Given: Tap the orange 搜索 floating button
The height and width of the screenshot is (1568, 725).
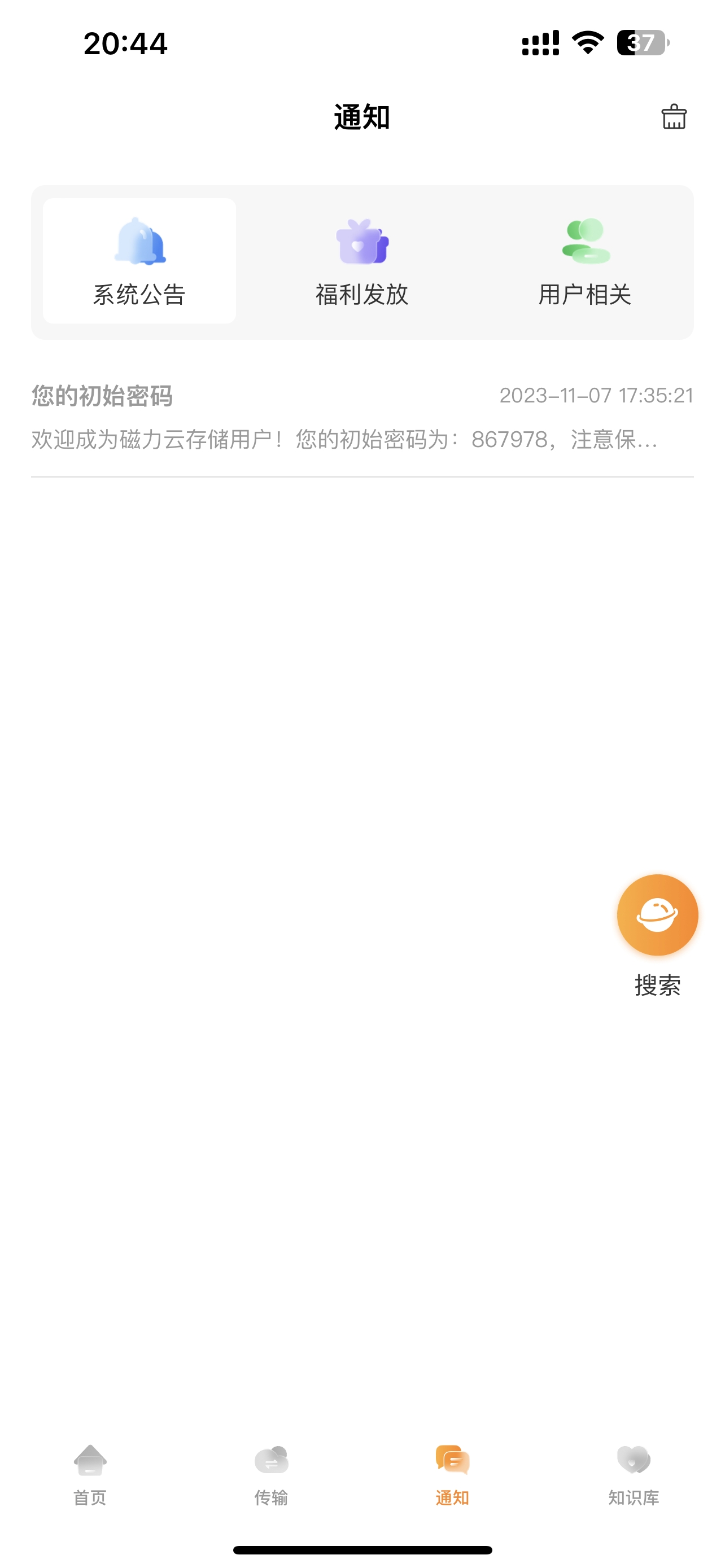Looking at the screenshot, I should click(x=657, y=915).
